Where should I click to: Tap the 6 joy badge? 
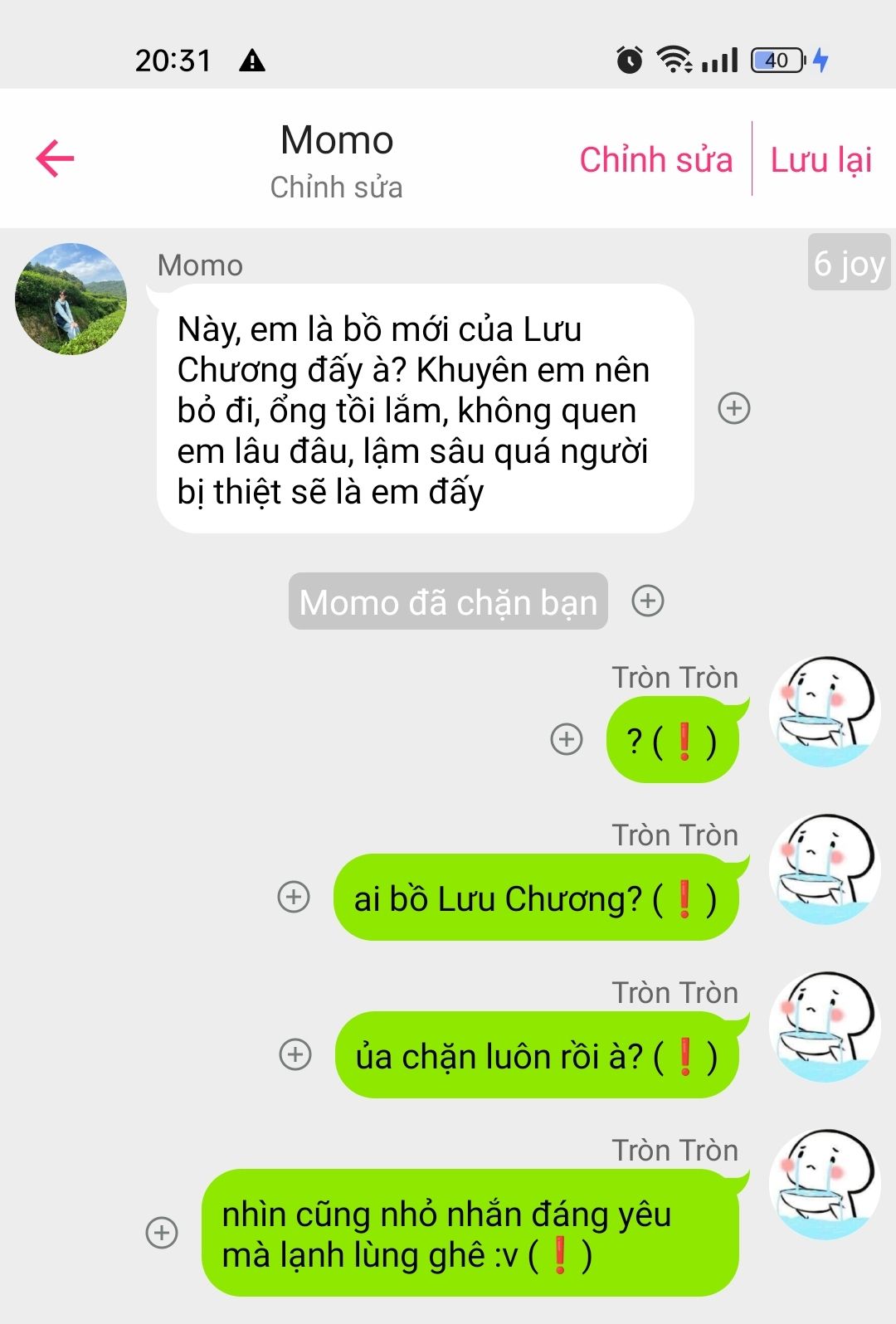click(x=849, y=263)
